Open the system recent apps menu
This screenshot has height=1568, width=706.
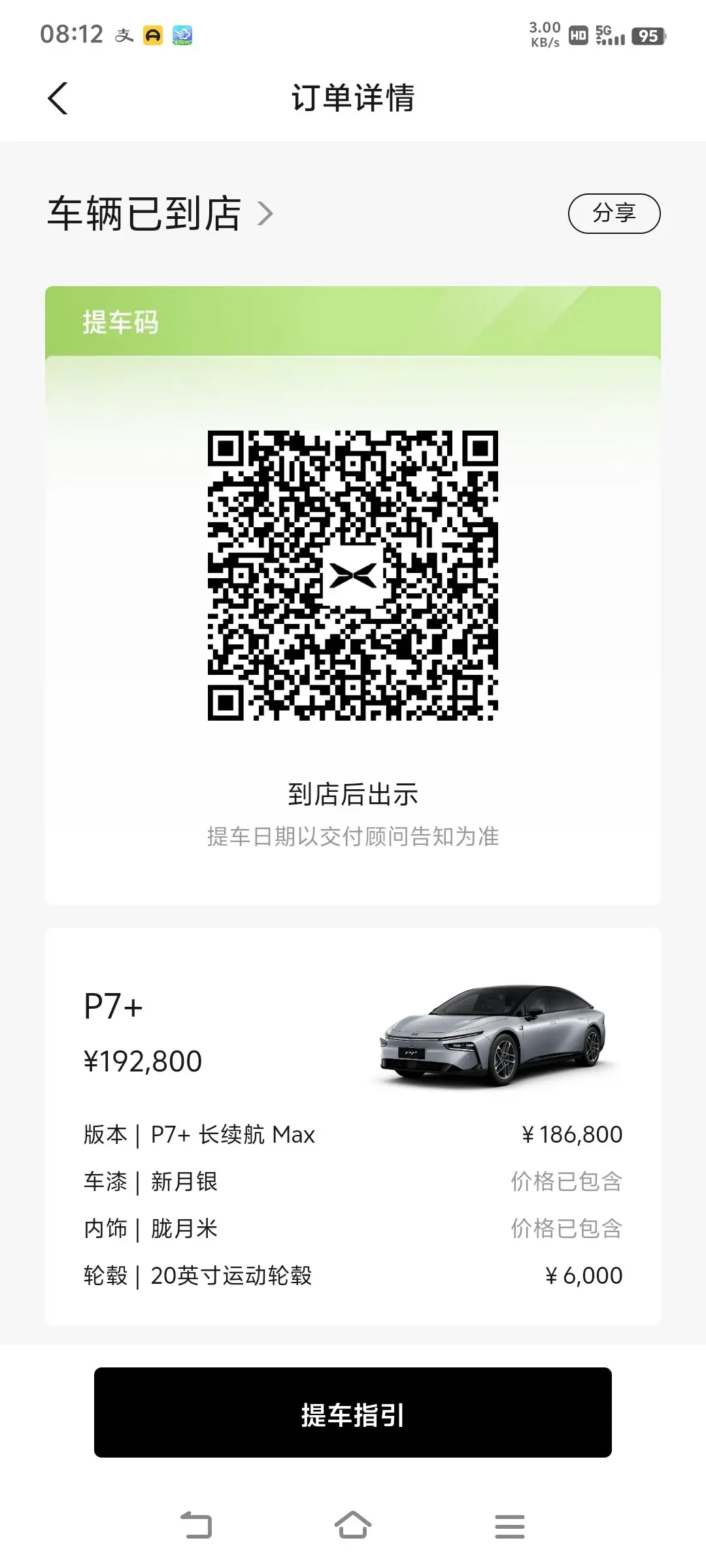(x=510, y=1526)
